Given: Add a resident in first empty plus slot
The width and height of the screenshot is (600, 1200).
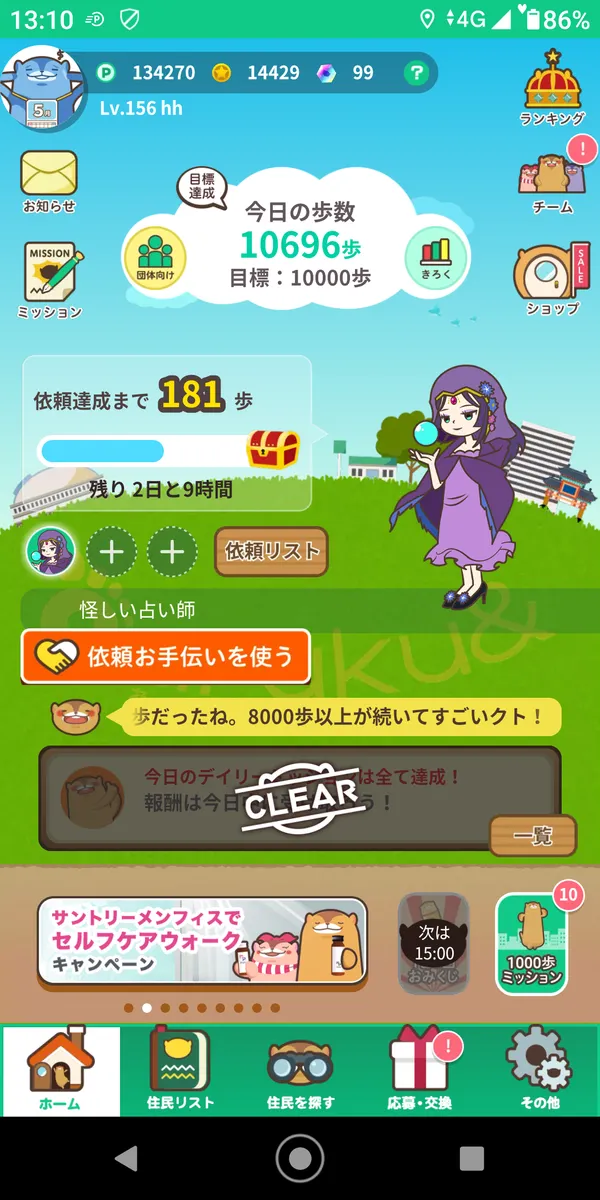Looking at the screenshot, I should (x=111, y=552).
